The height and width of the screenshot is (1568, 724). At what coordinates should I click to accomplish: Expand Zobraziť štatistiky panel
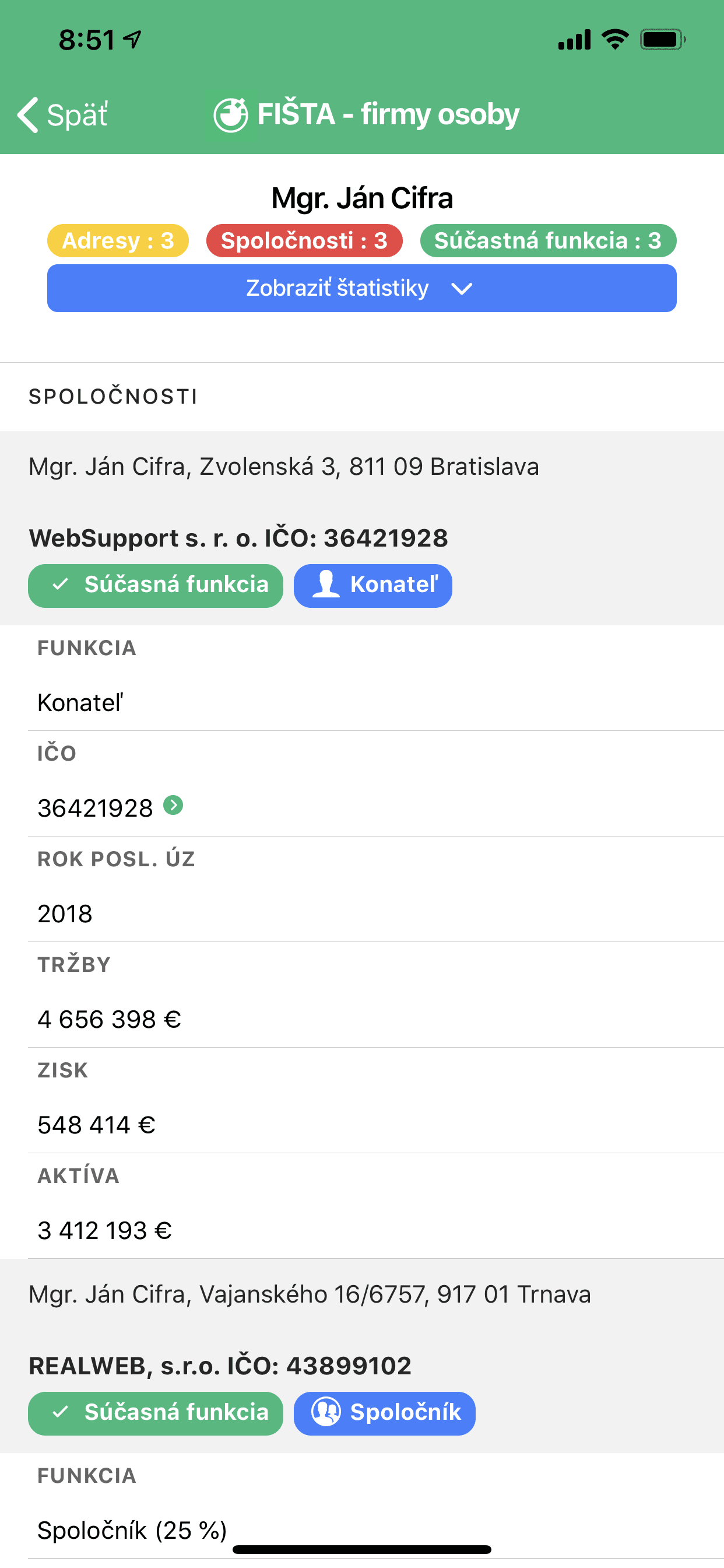[x=362, y=288]
